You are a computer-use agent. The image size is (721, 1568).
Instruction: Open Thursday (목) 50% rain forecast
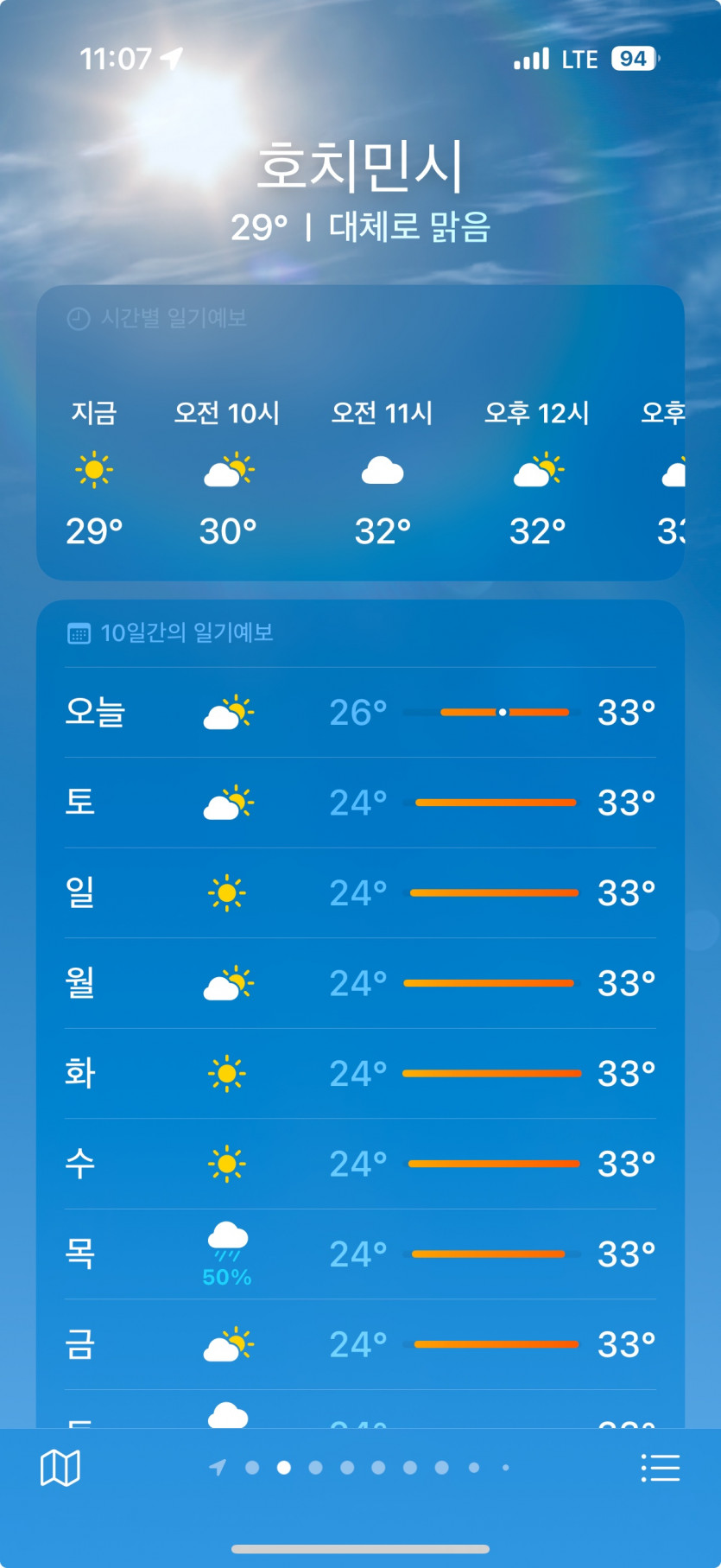[360, 1254]
